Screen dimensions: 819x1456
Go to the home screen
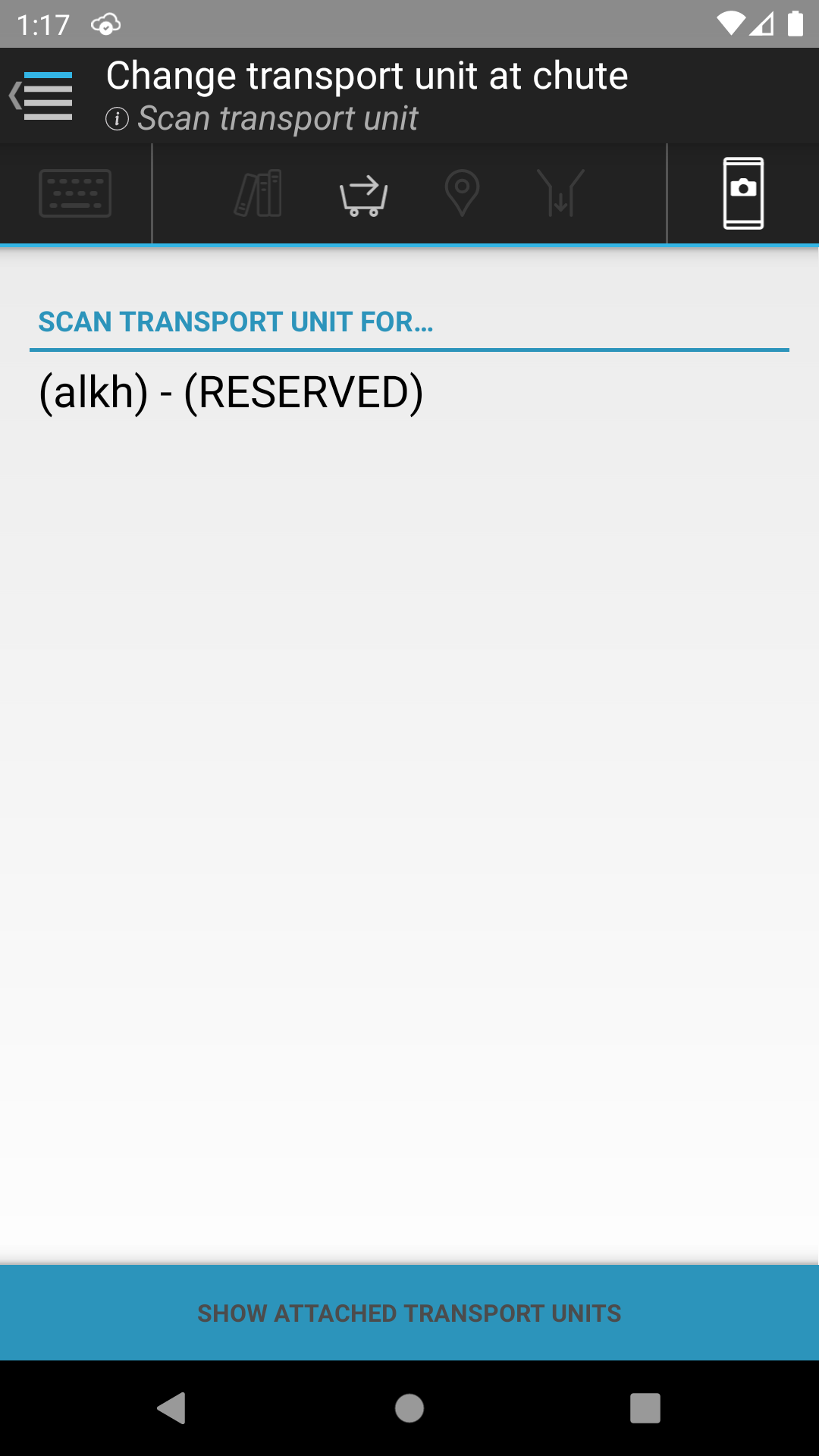pos(409,1408)
